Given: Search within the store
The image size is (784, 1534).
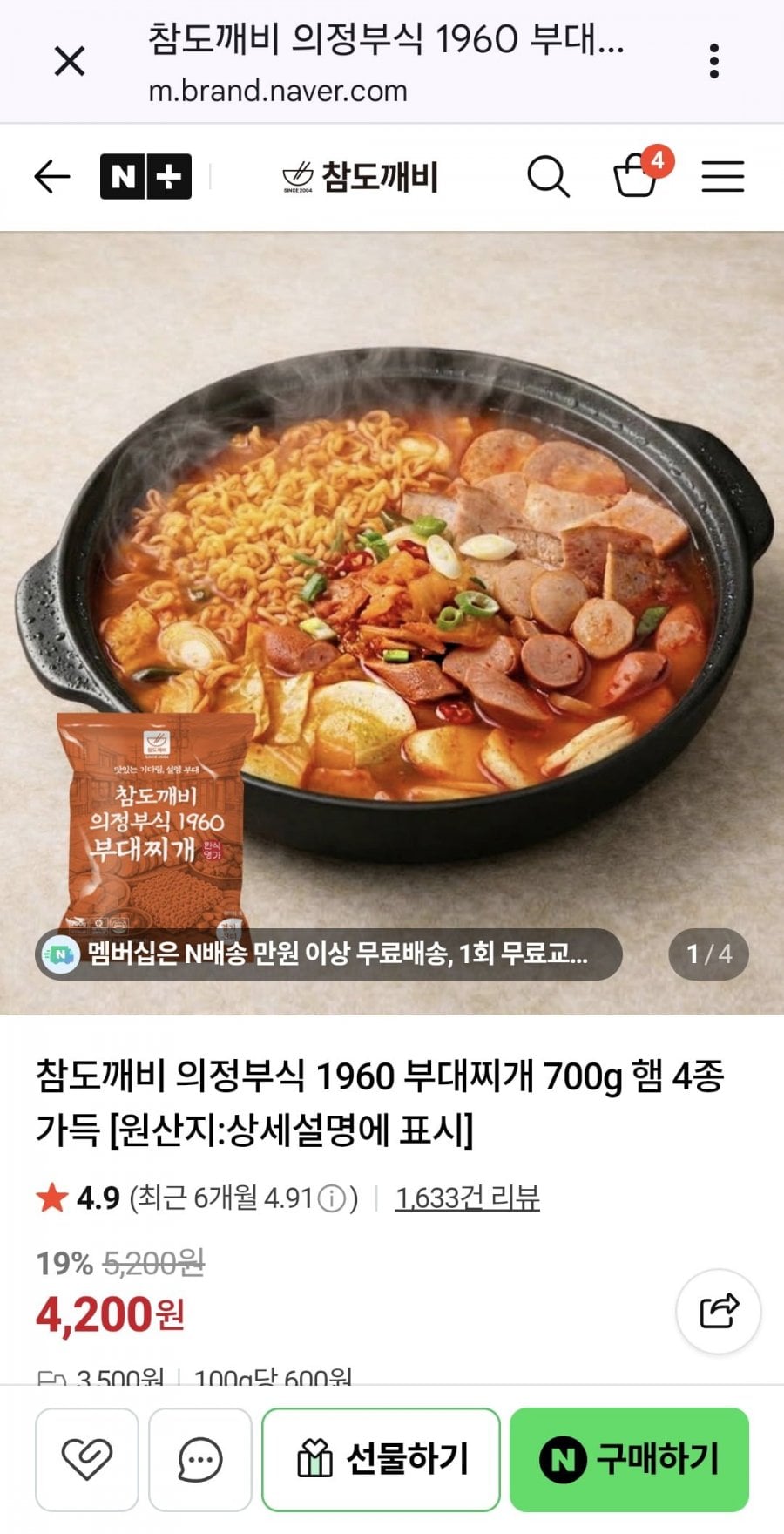Looking at the screenshot, I should [x=548, y=177].
